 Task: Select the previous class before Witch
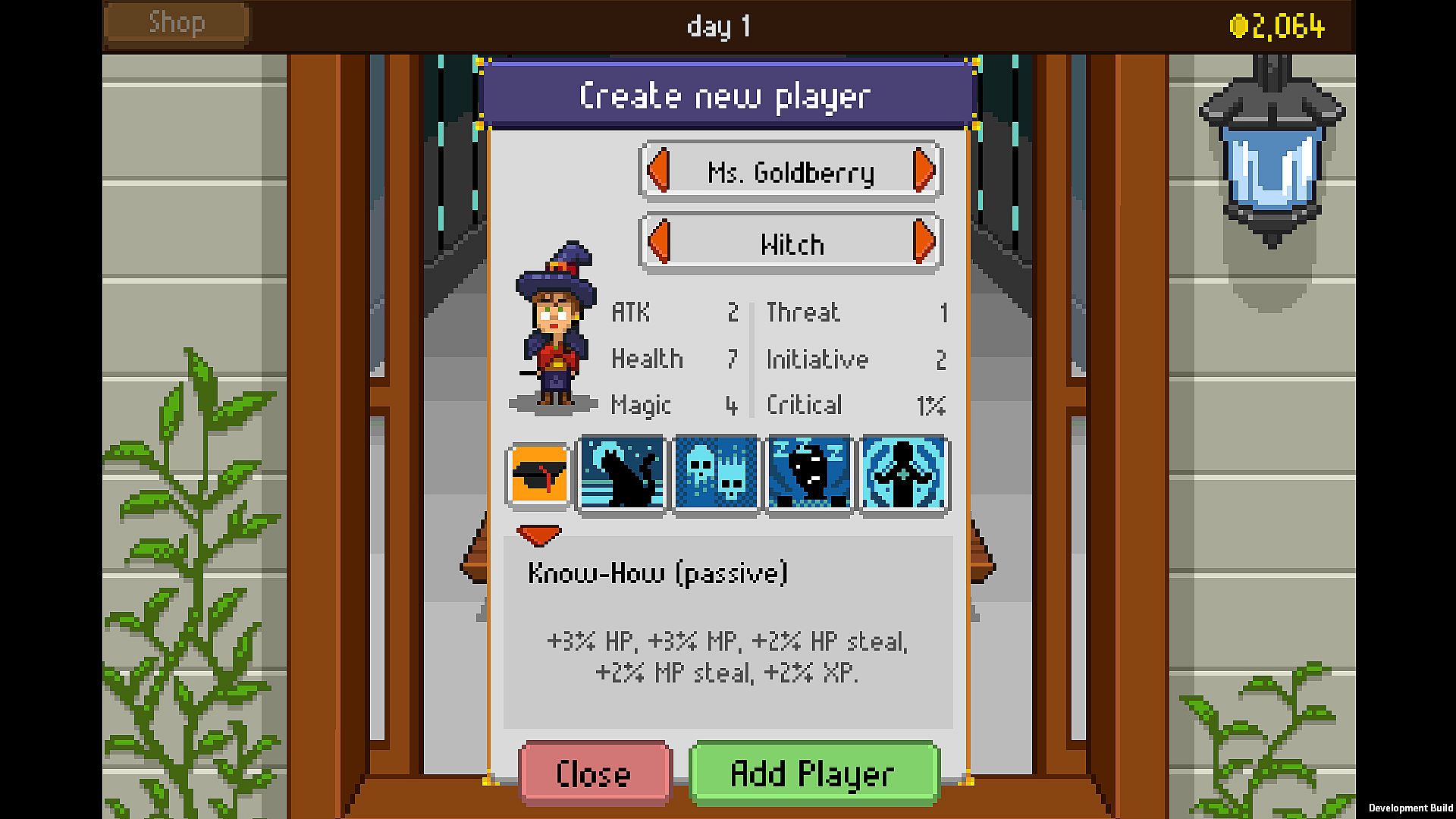657,243
